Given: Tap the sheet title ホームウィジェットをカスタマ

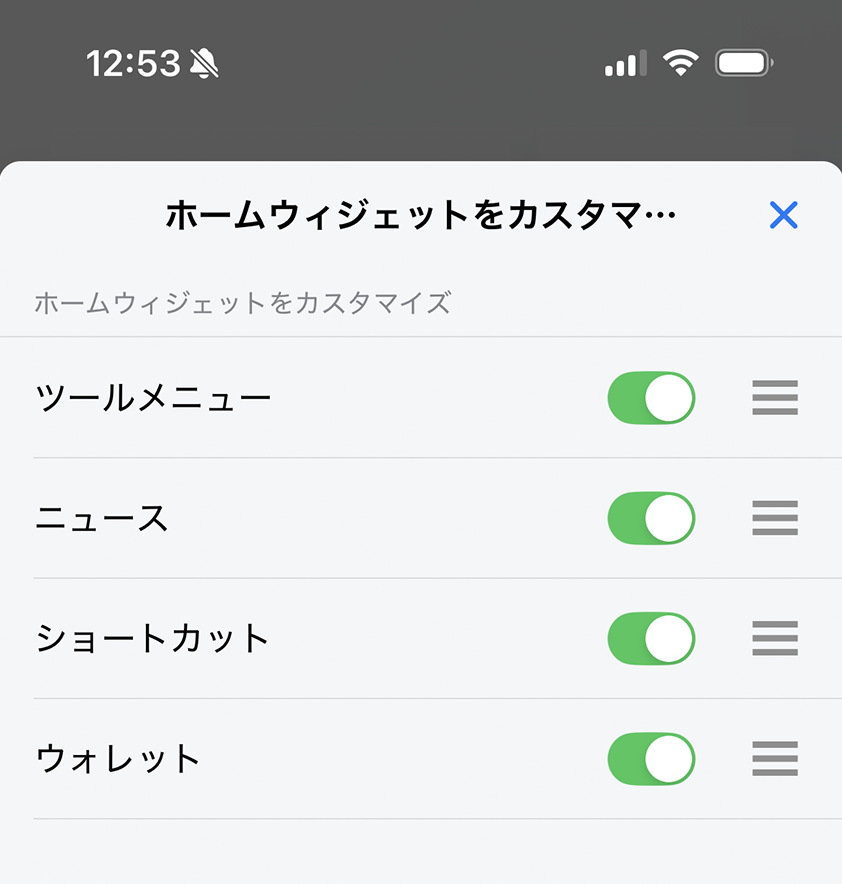Looking at the screenshot, I should [x=420, y=215].
